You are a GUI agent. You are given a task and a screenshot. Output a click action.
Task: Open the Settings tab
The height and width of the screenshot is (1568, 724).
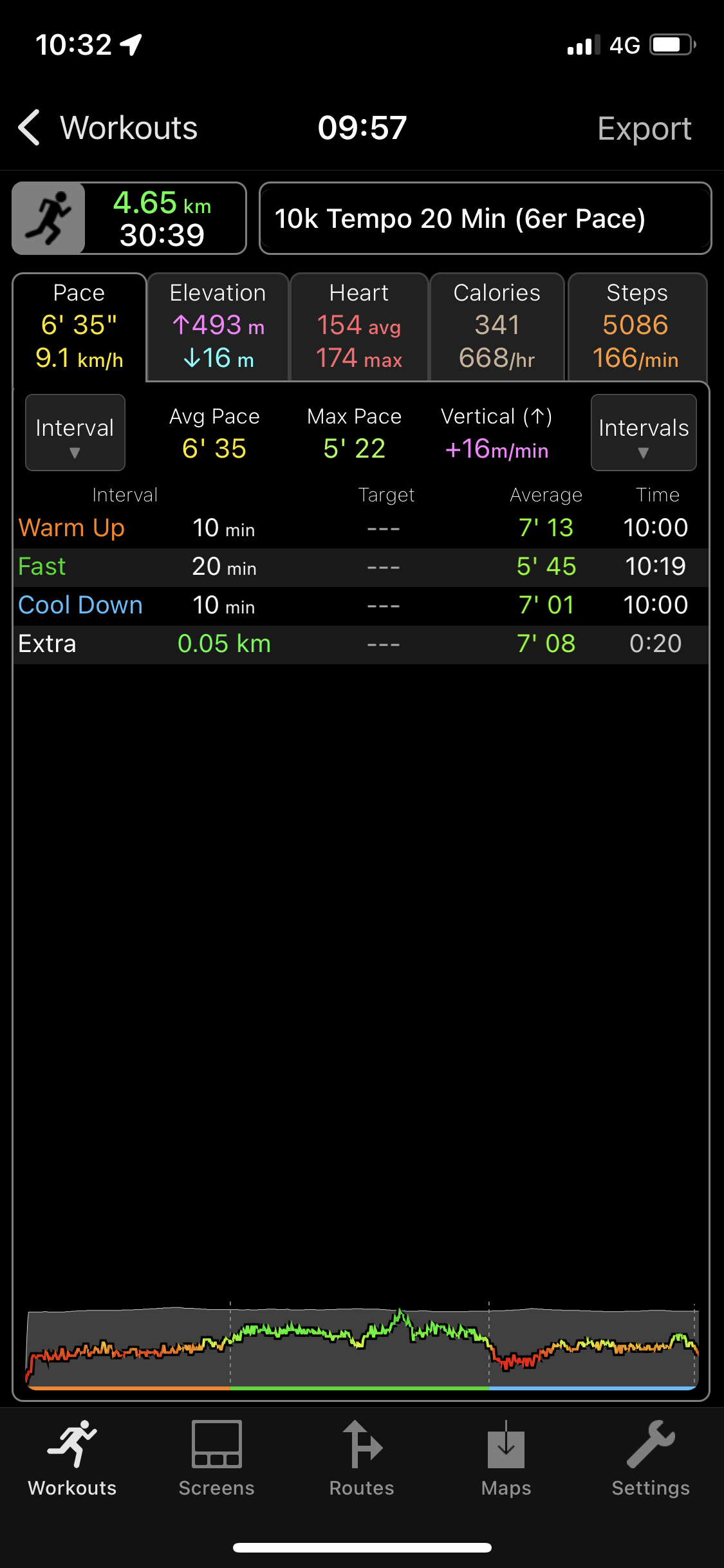pos(650,1459)
